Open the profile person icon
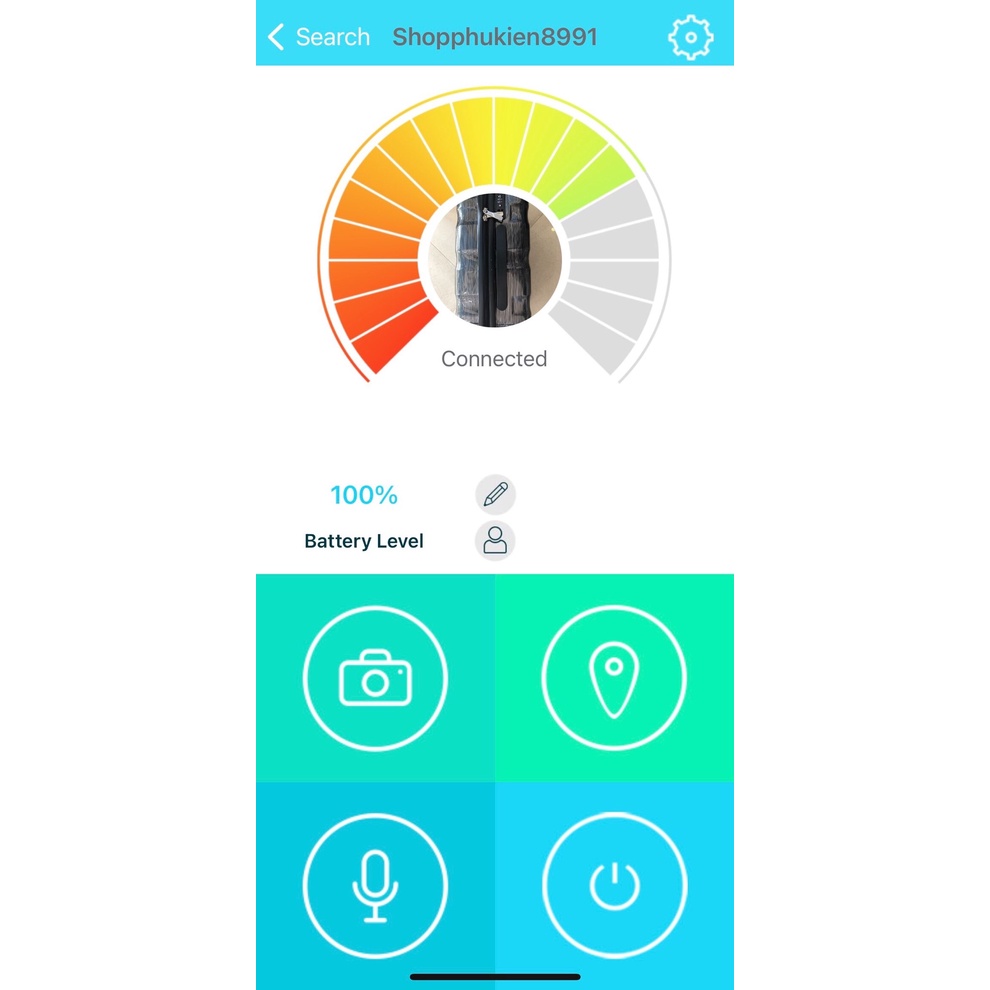990x990 pixels. (495, 541)
